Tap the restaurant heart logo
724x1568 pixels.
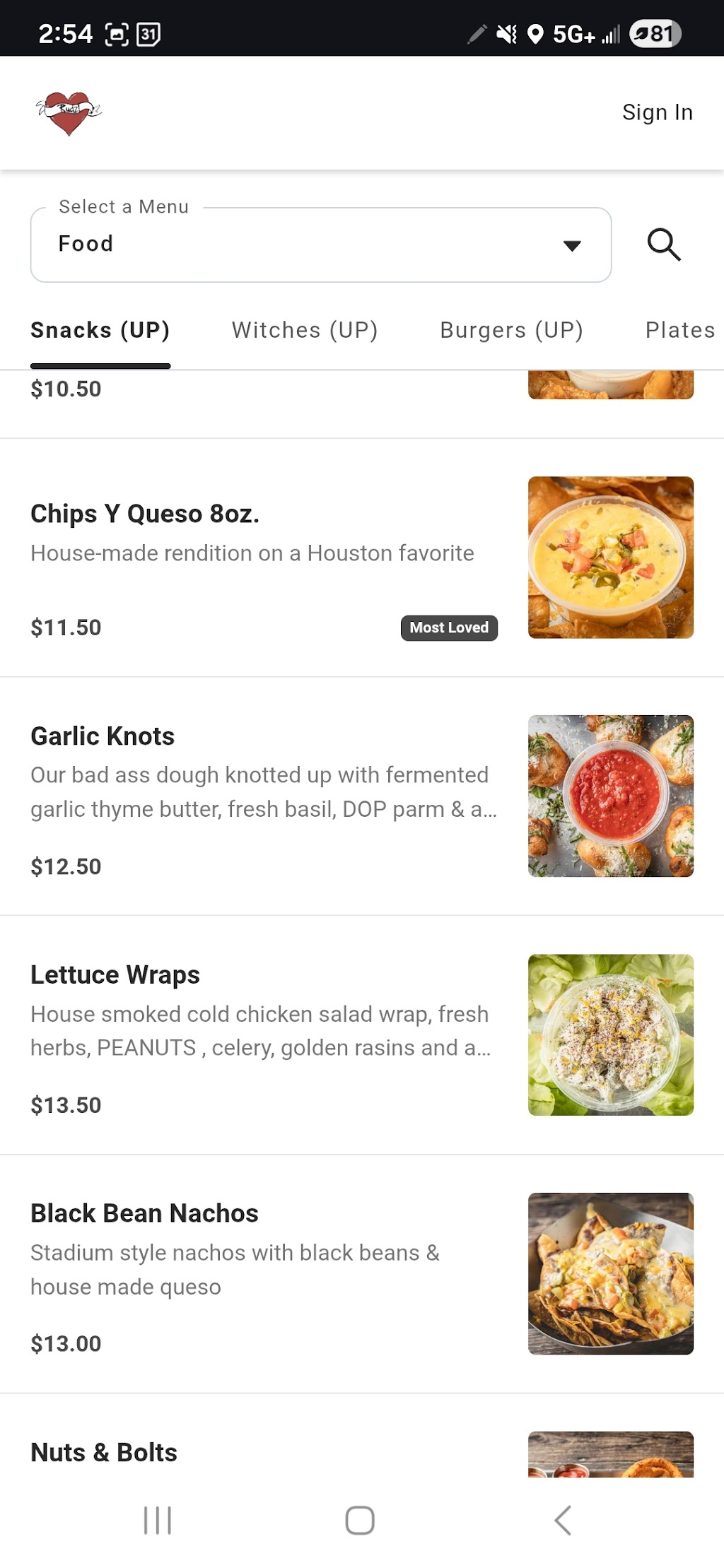[69, 112]
